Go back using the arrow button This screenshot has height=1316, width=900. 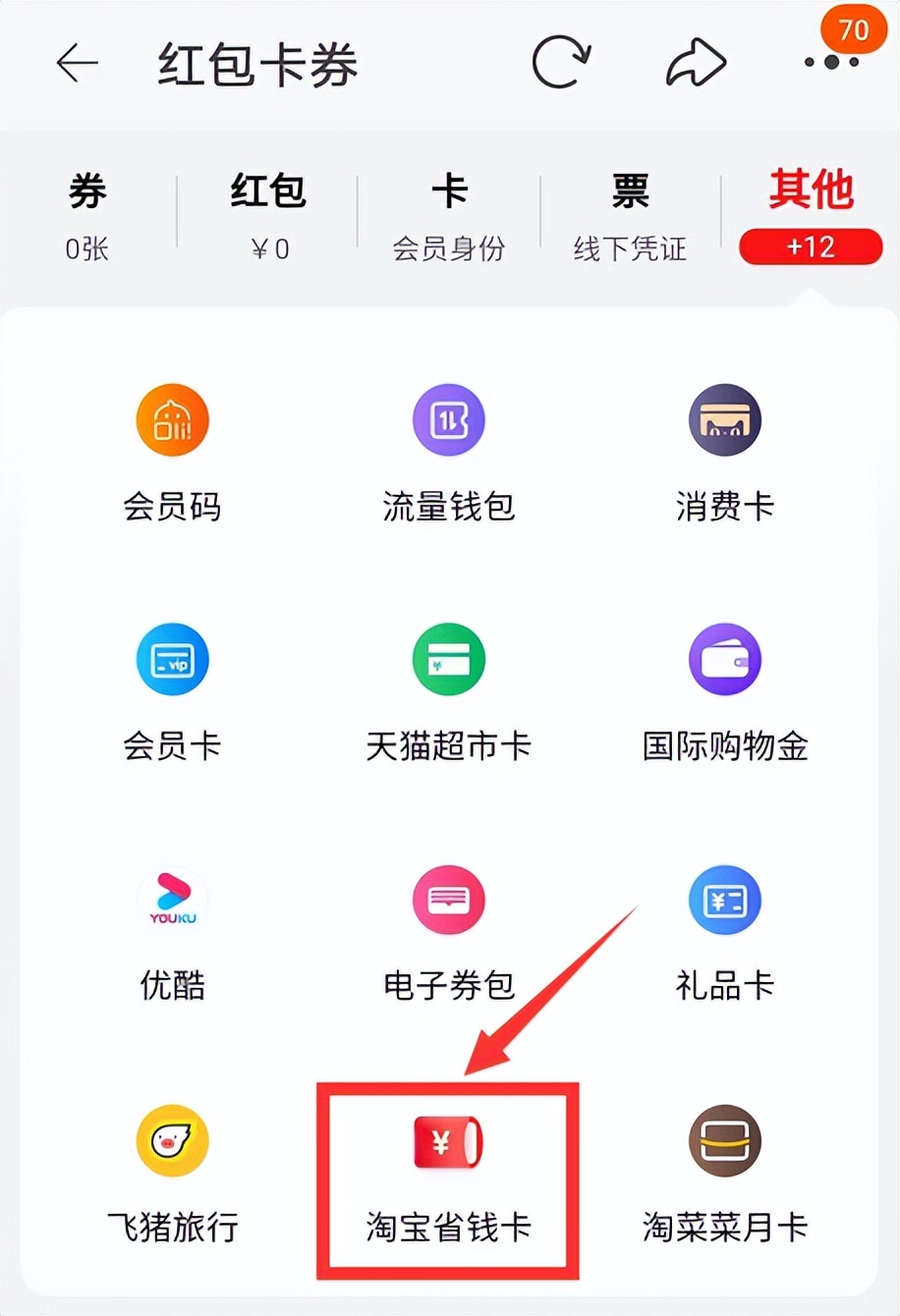[x=77, y=64]
